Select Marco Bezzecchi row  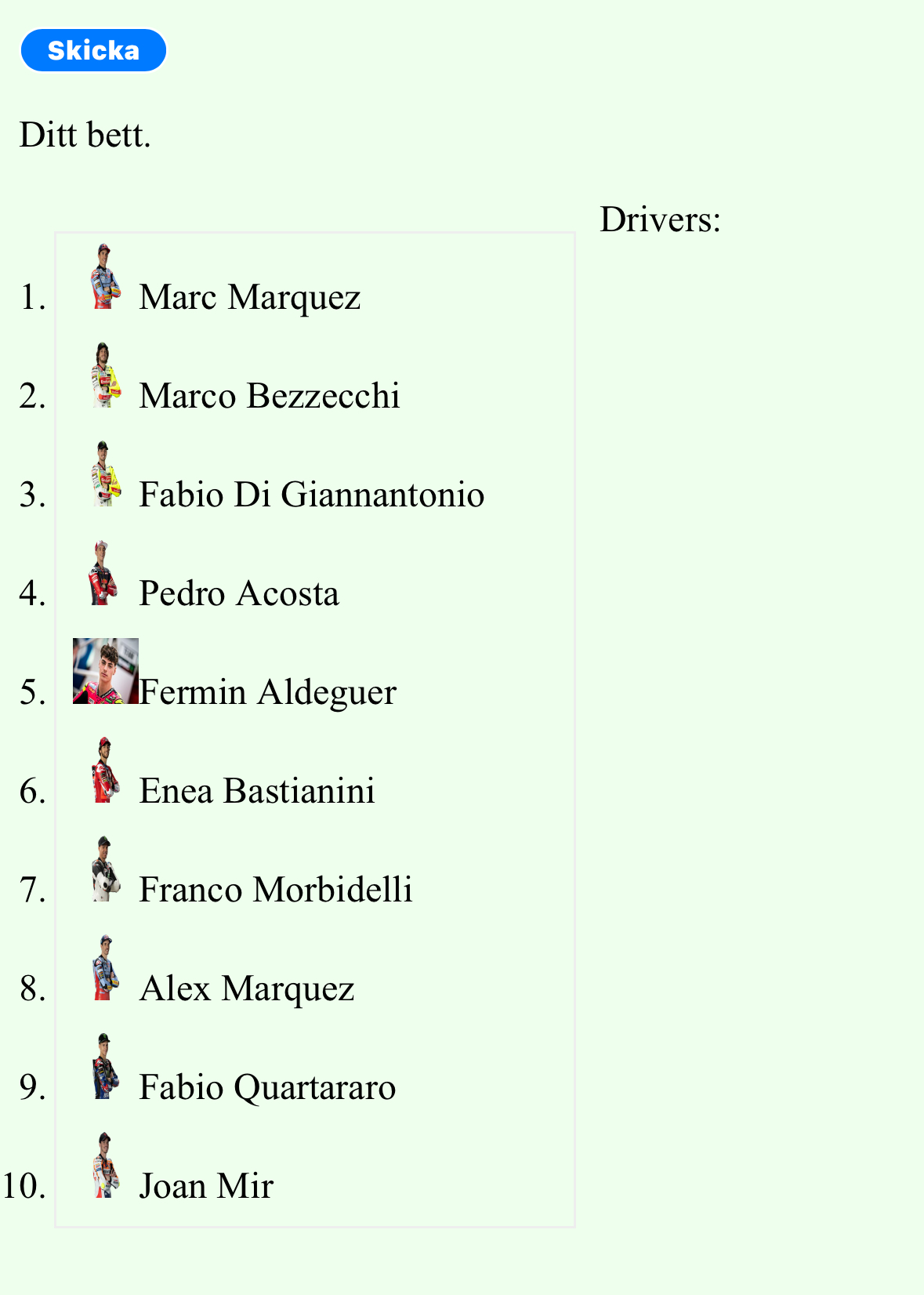(269, 395)
